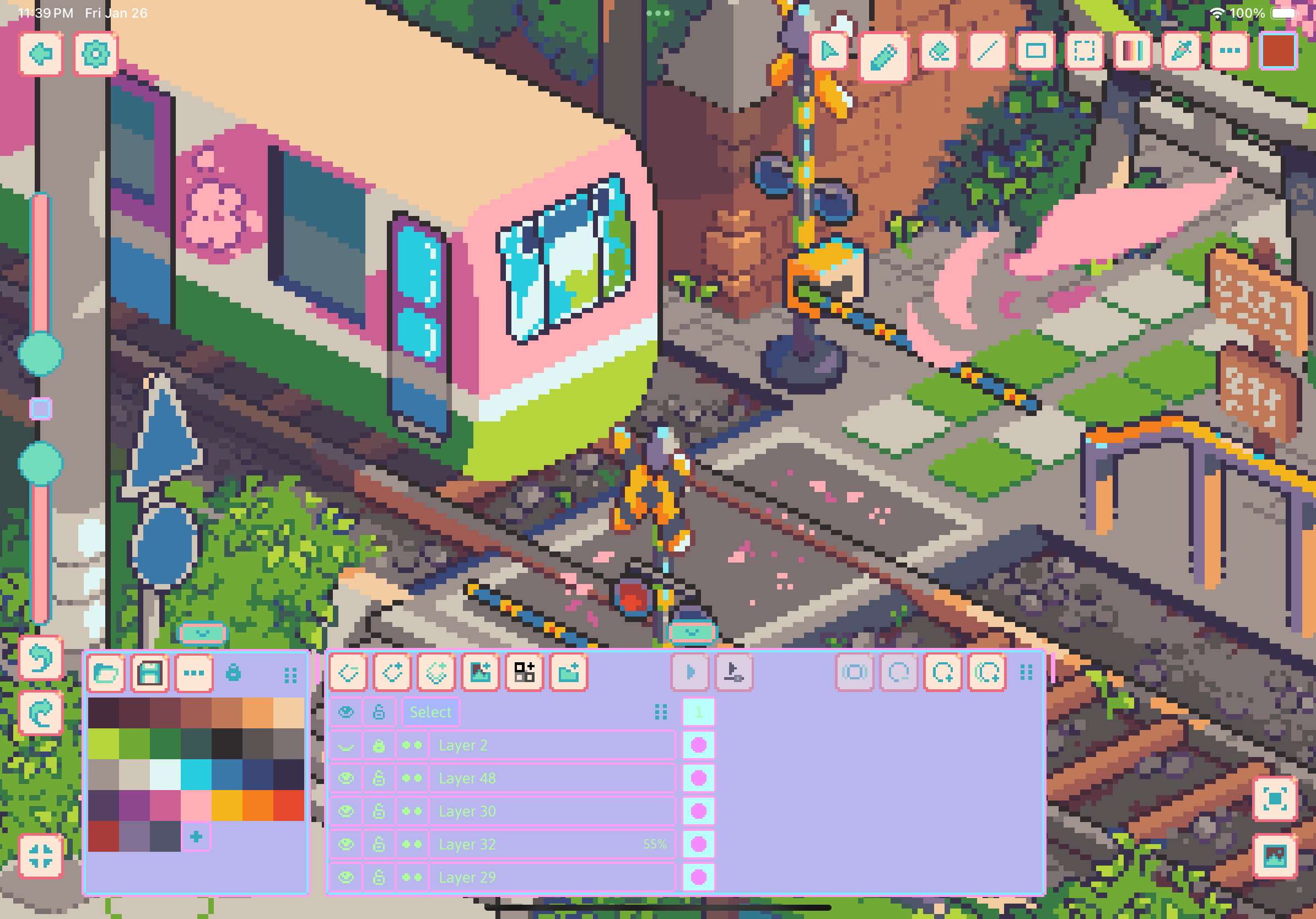Undo the last action
This screenshot has width=1316, height=919.
point(40,658)
